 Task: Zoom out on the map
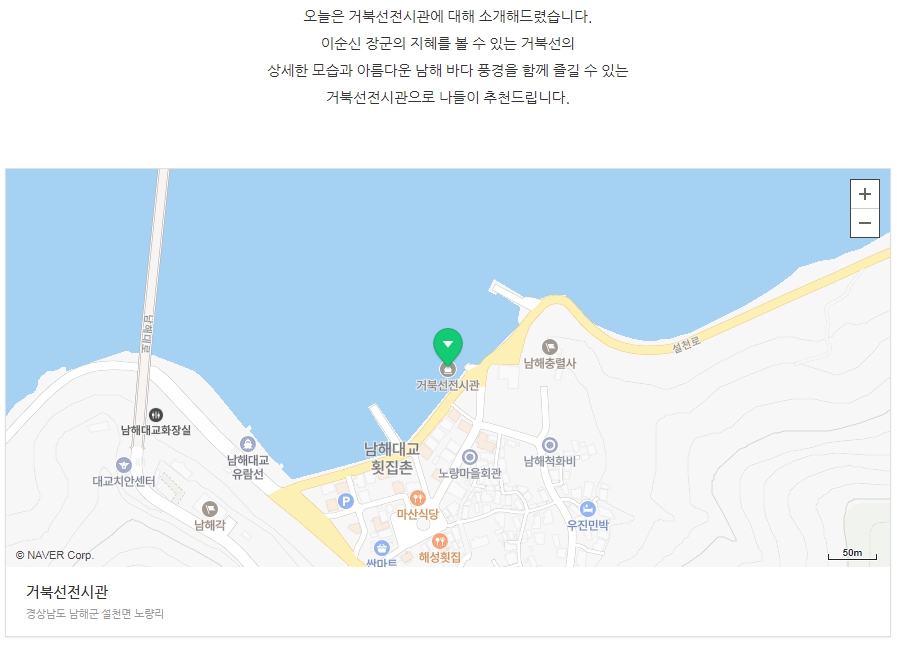tap(864, 223)
